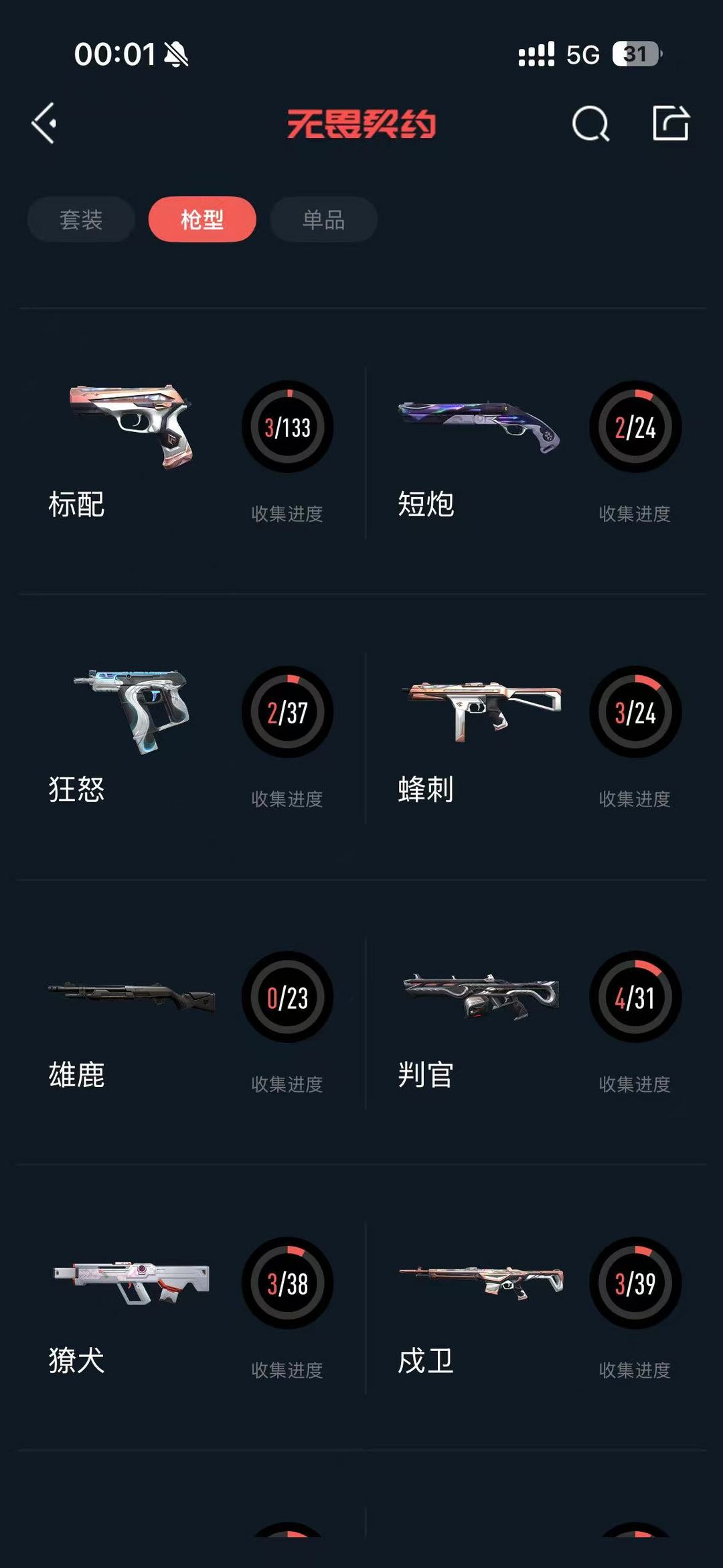Open the 短炮 weapon collection
This screenshot has height=1568, width=723.
click(479, 429)
